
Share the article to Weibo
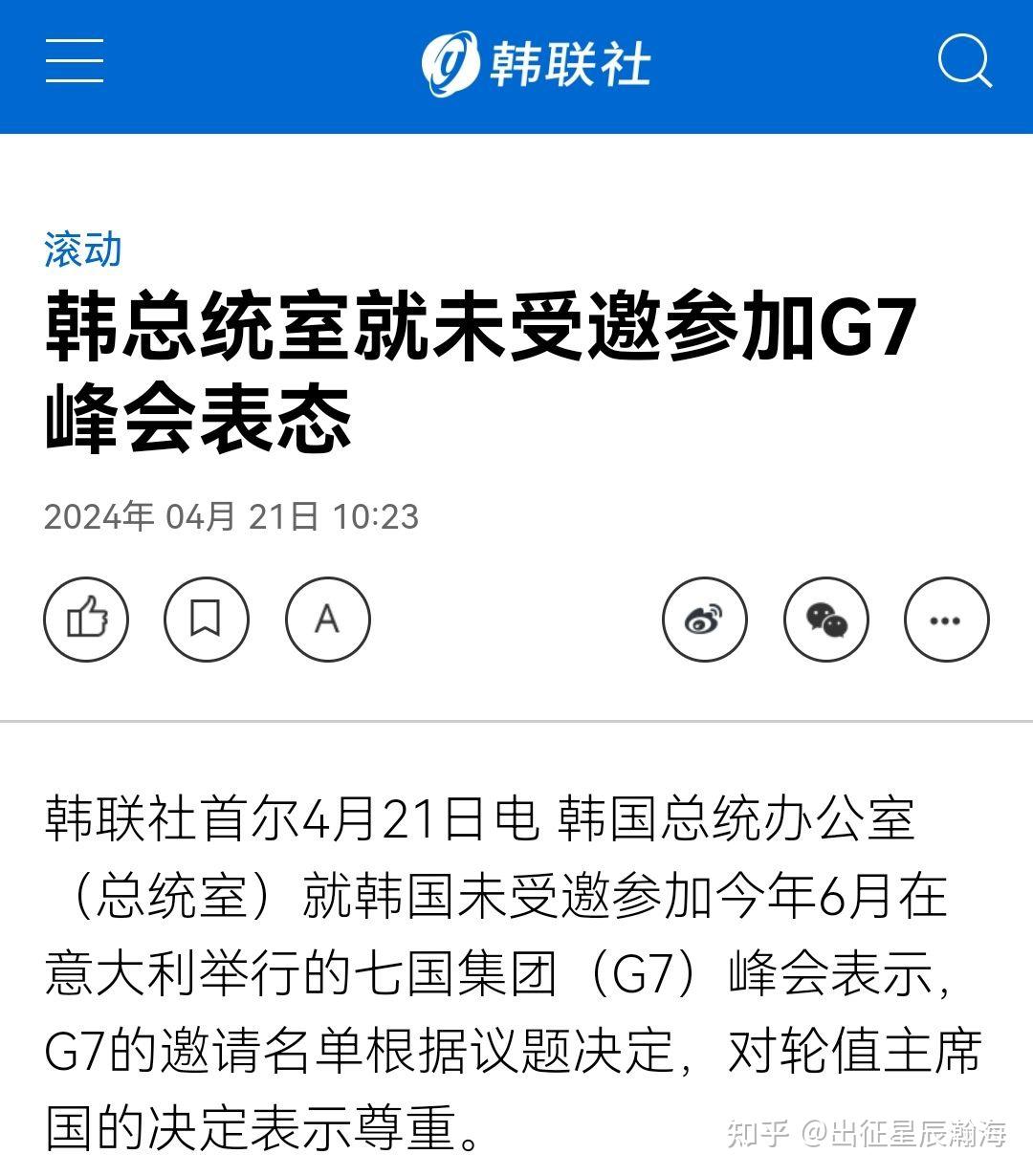[x=704, y=620]
